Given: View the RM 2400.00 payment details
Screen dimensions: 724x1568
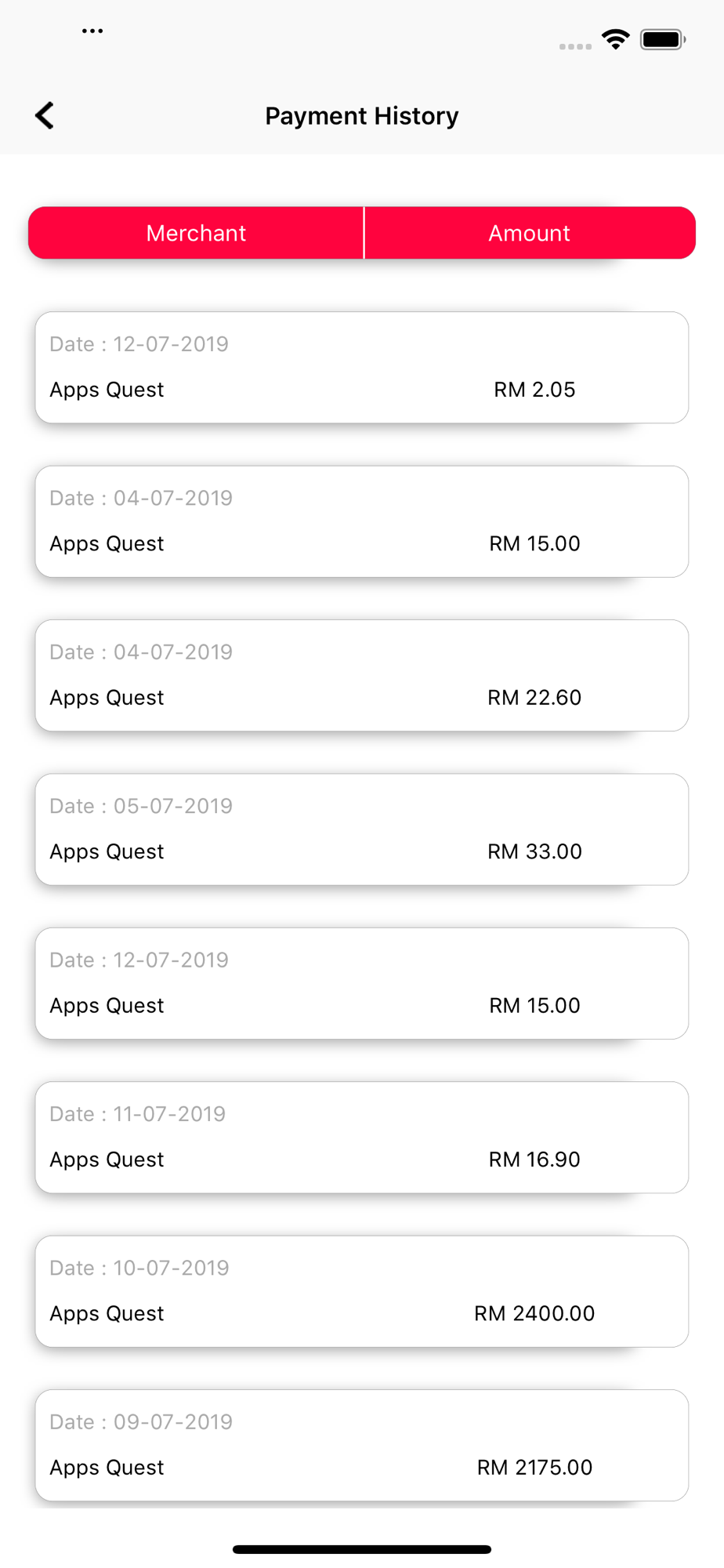Looking at the screenshot, I should (362, 1291).
